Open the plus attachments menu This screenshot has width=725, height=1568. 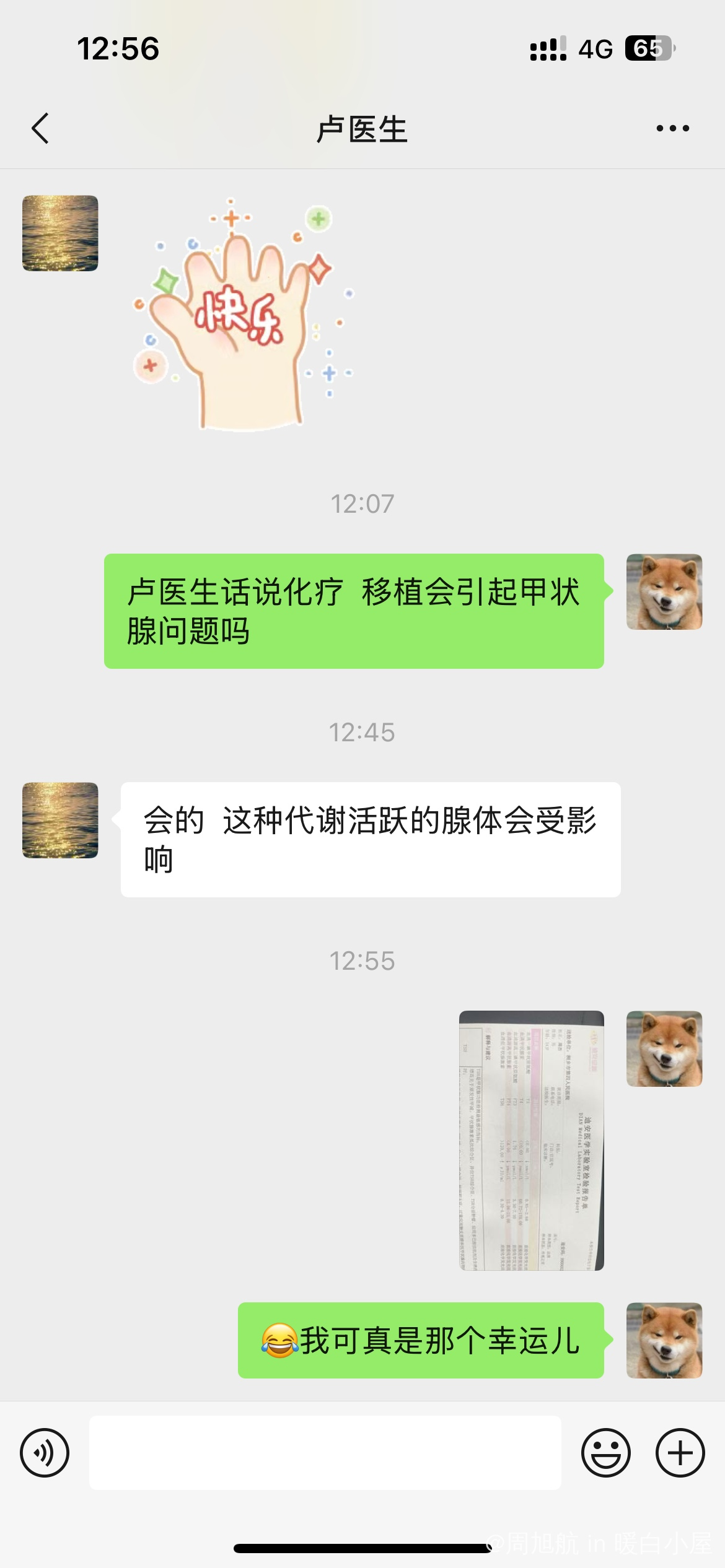pyautogui.click(x=680, y=1452)
